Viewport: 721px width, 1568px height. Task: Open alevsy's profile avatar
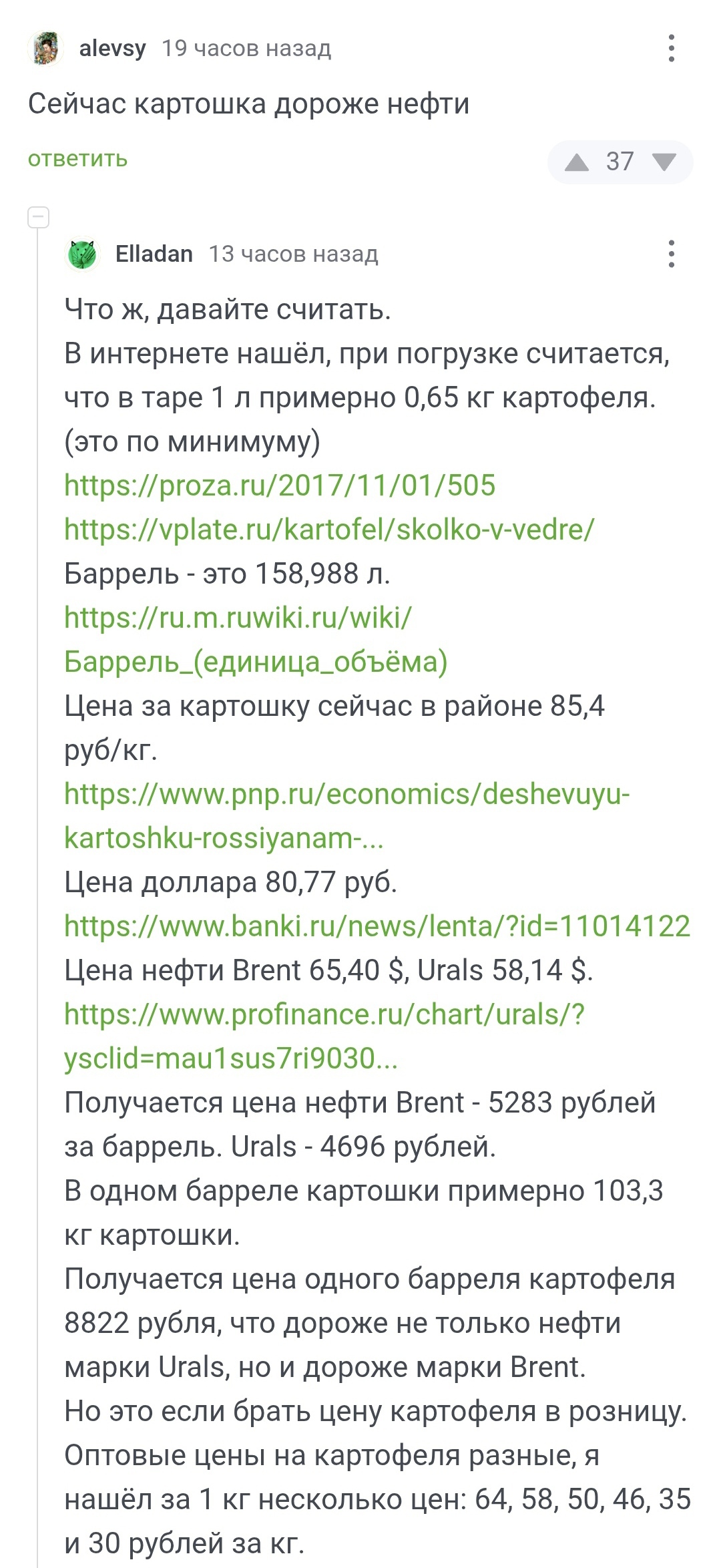coord(46,49)
